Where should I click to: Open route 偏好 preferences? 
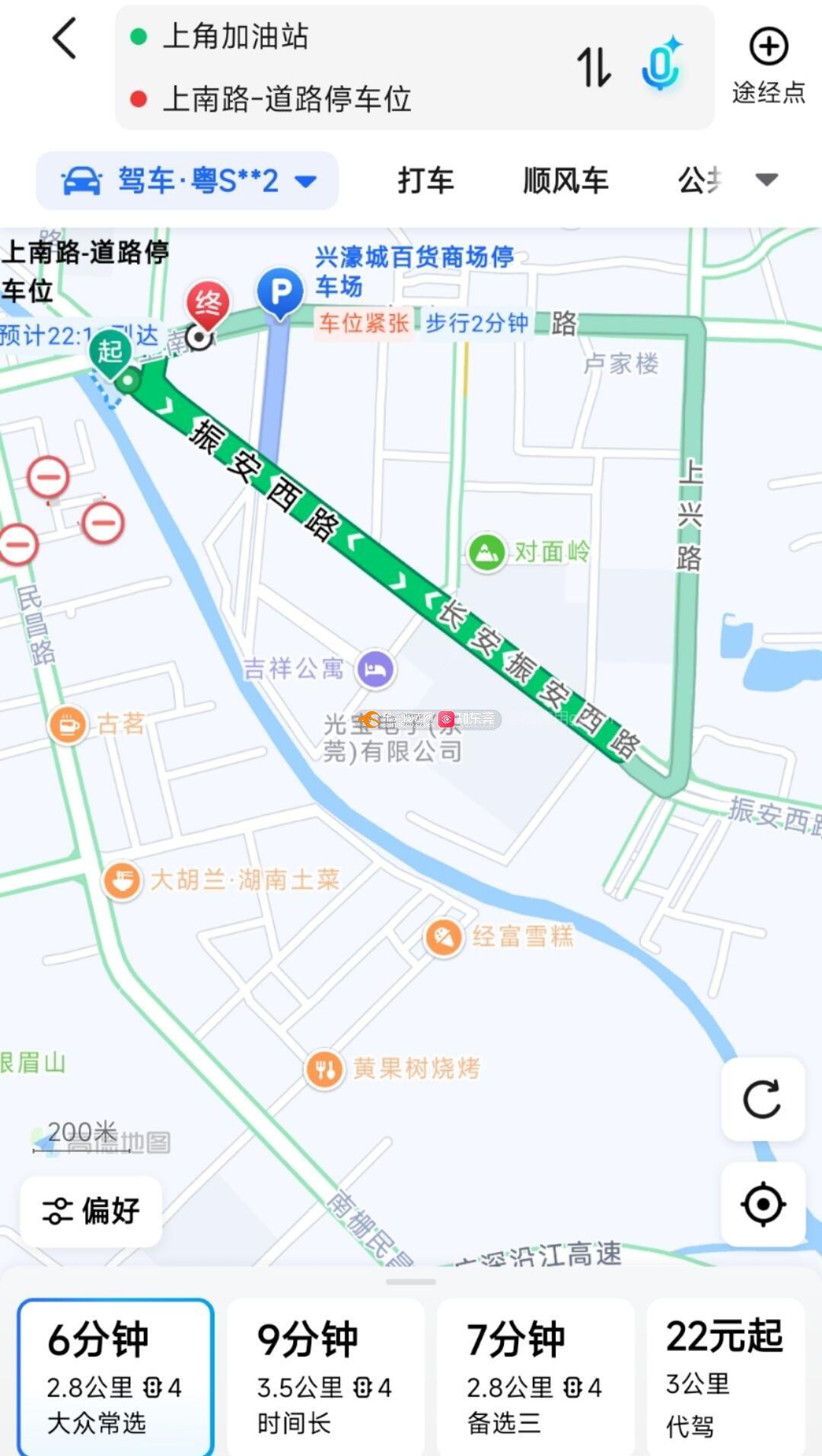91,1211
